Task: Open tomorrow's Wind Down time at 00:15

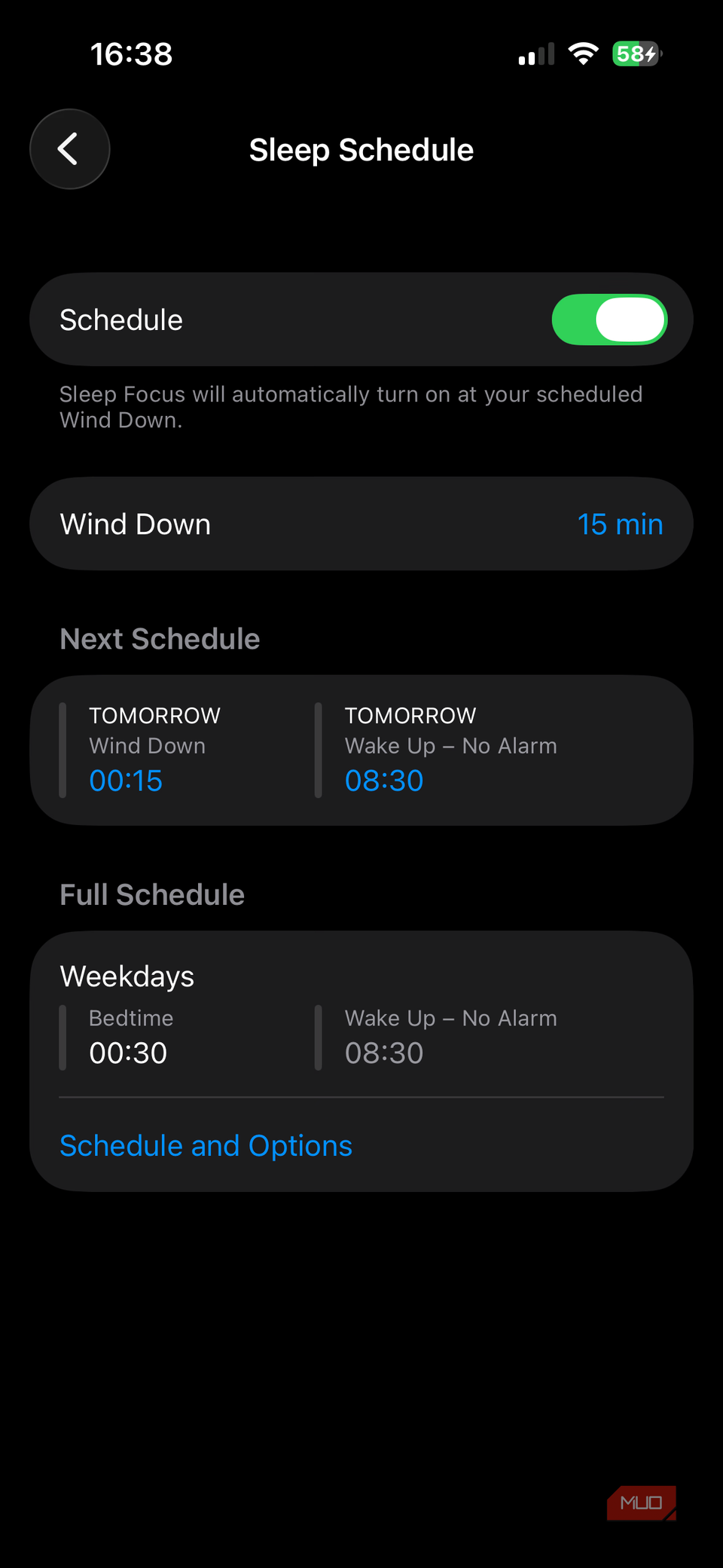Action: point(126,781)
